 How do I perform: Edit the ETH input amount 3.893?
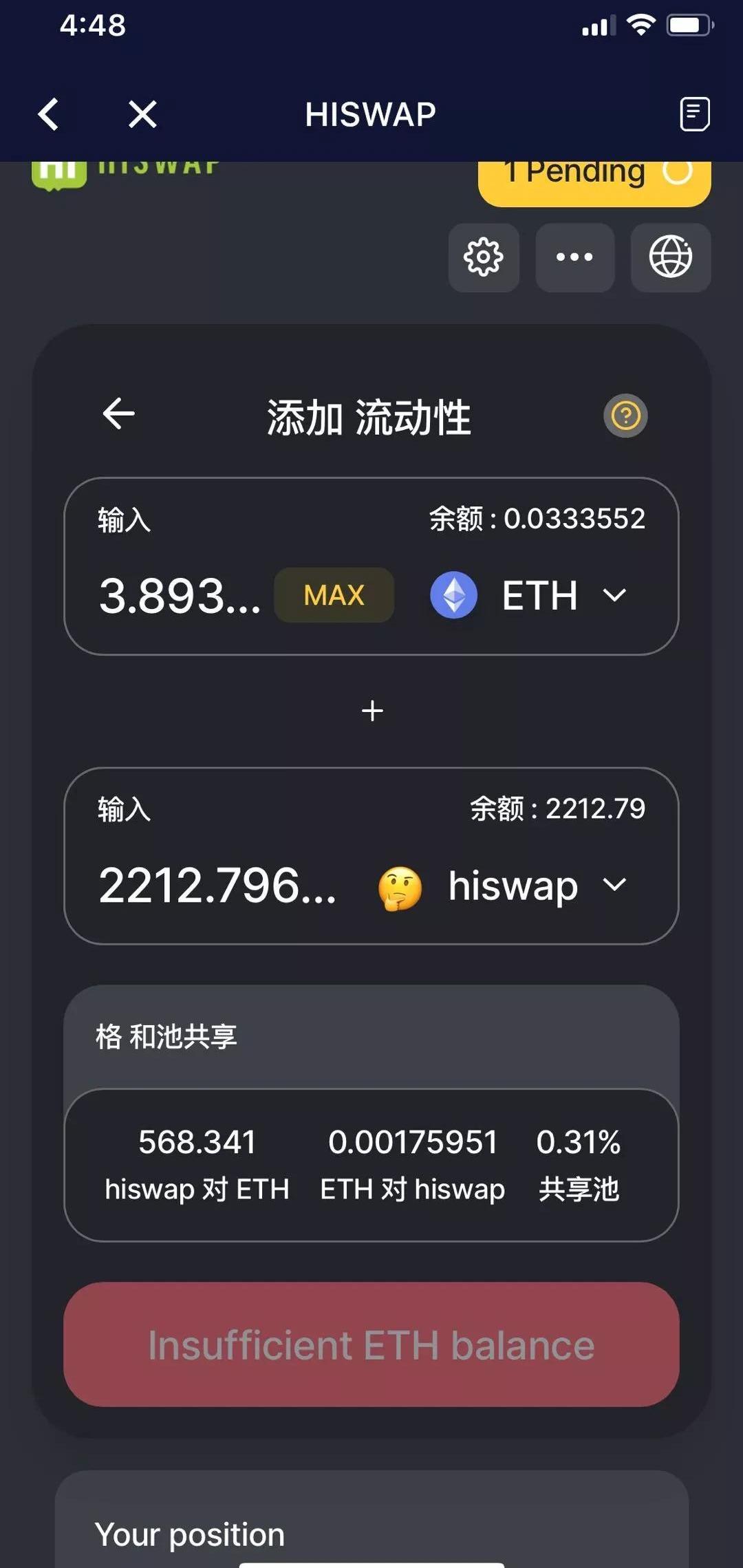(x=179, y=596)
